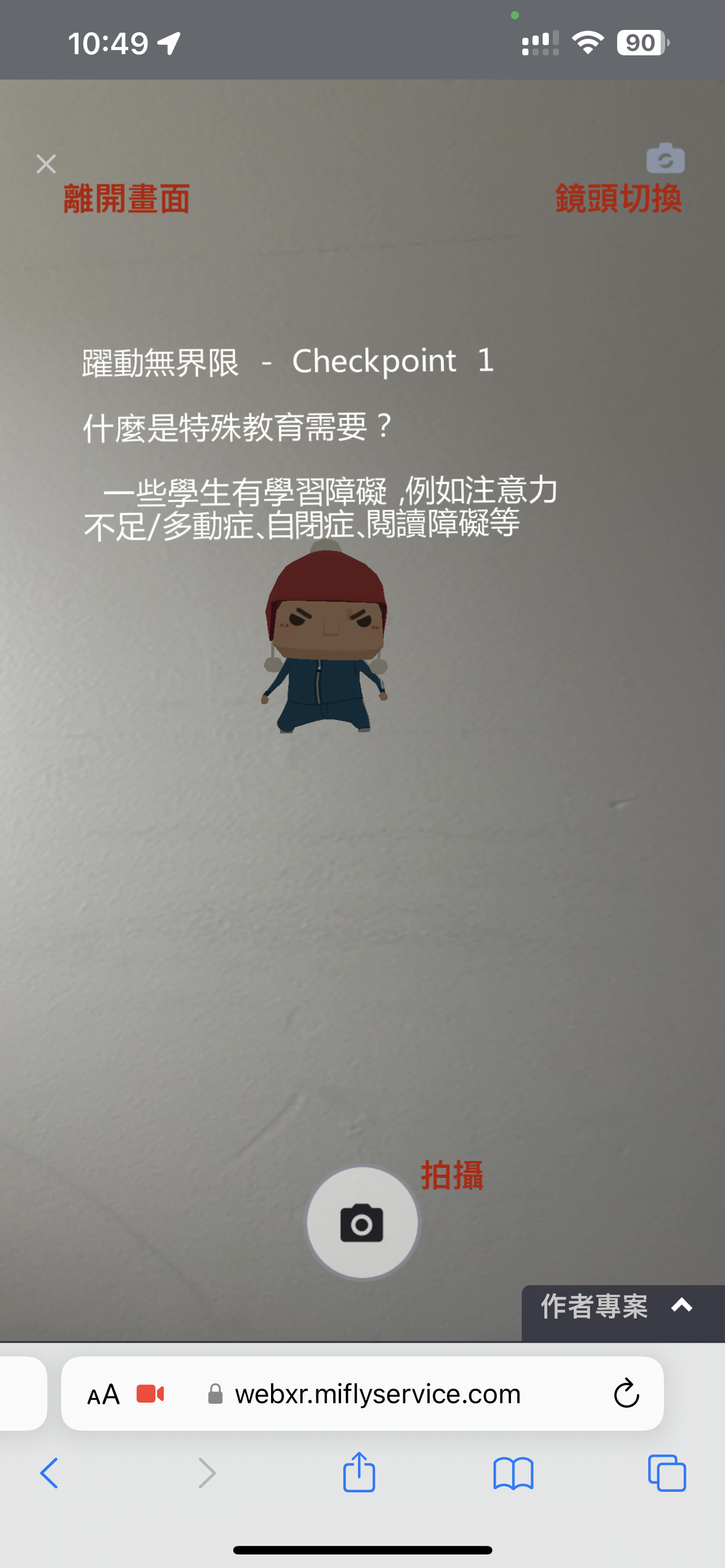Take a photo with the shutter button
This screenshot has height=1568, width=725.
tap(362, 1224)
